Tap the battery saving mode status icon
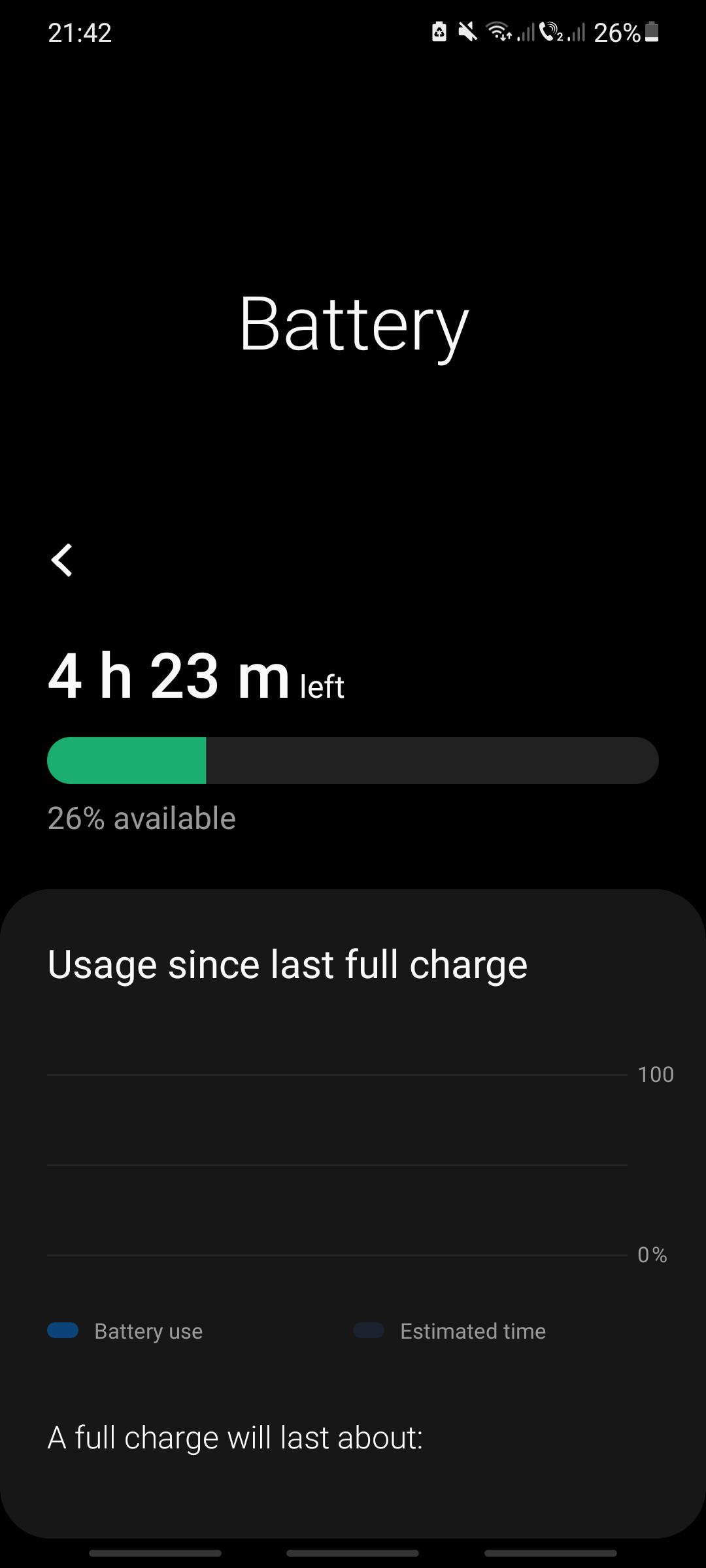 point(439,33)
